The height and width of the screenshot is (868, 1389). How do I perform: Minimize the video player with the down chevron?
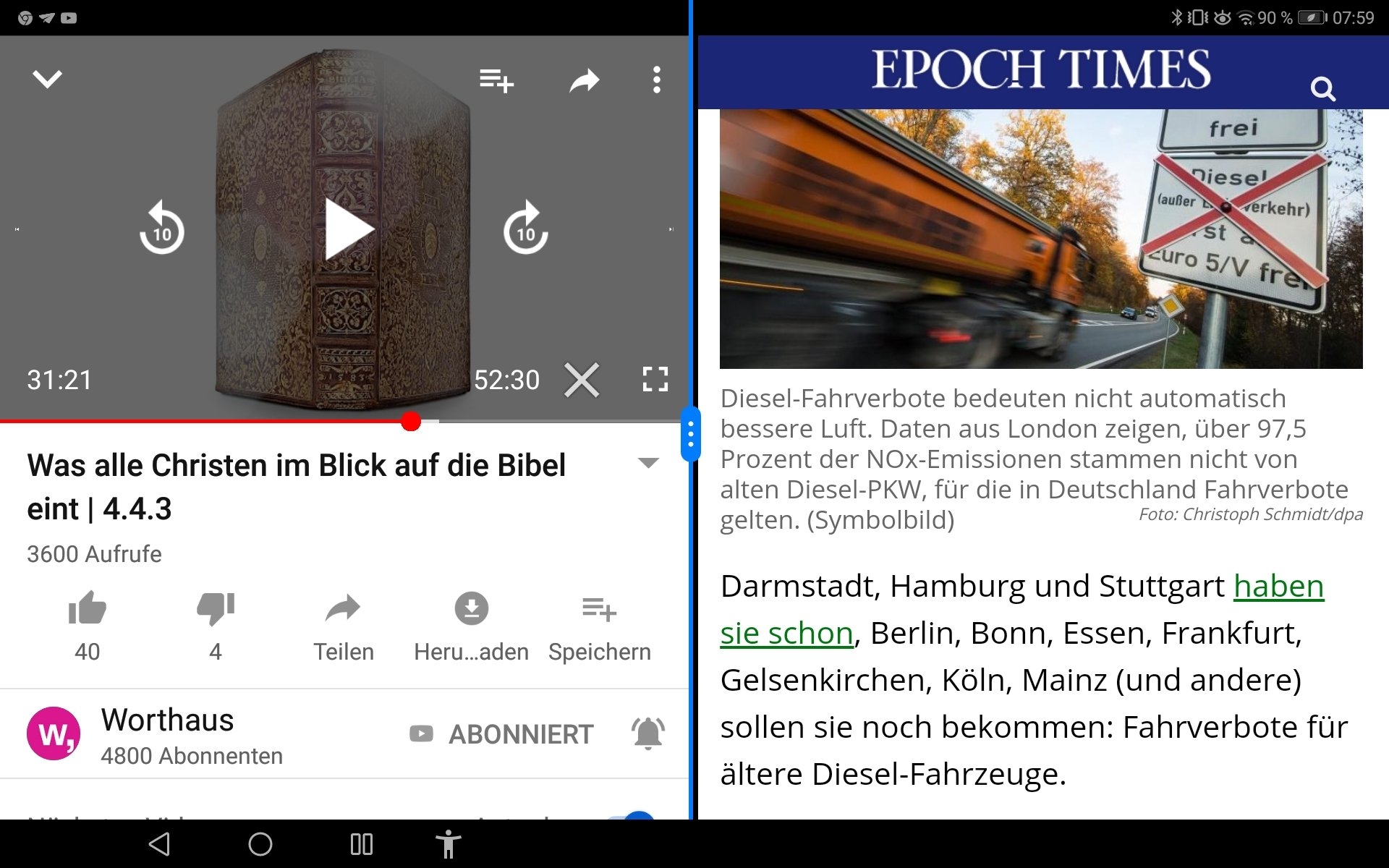coord(48,79)
